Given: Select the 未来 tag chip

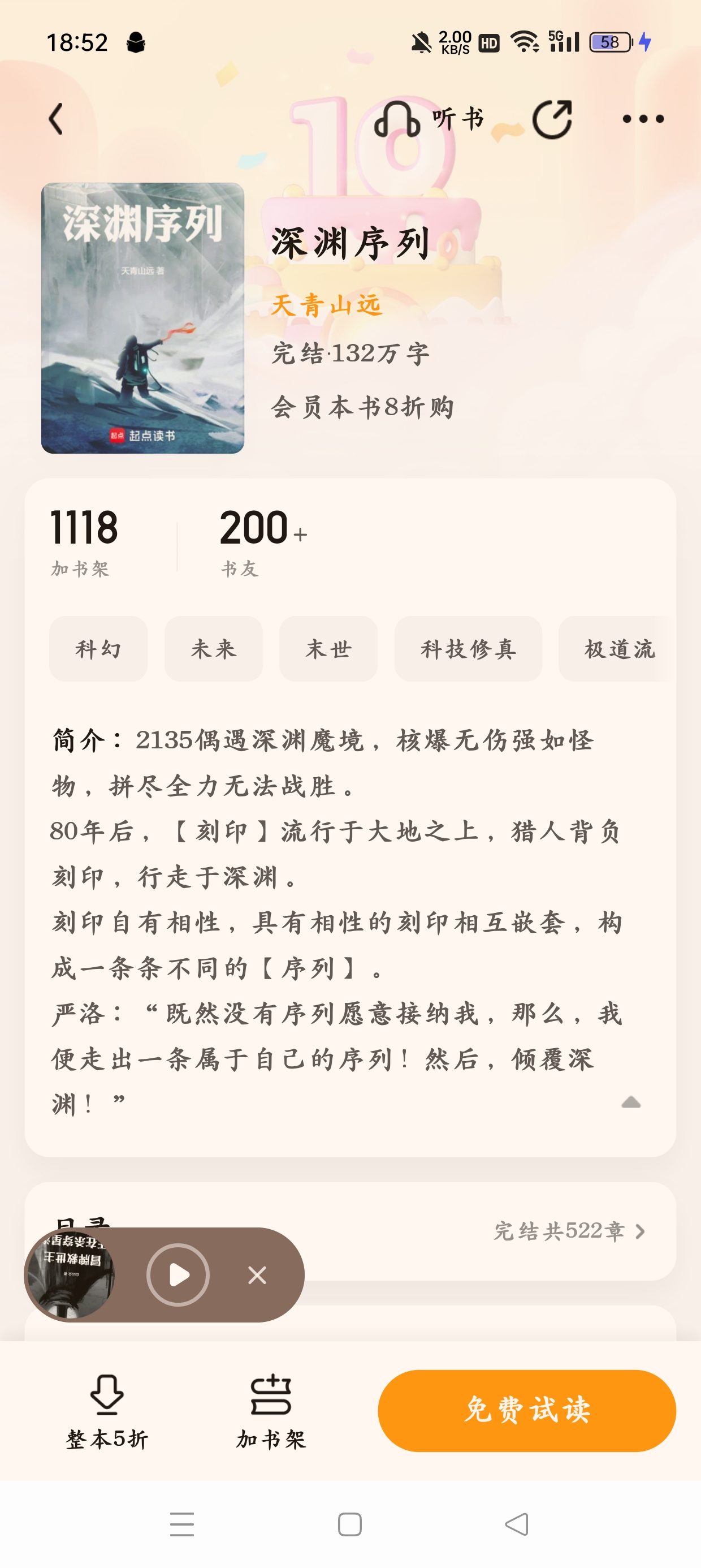Looking at the screenshot, I should click(213, 649).
